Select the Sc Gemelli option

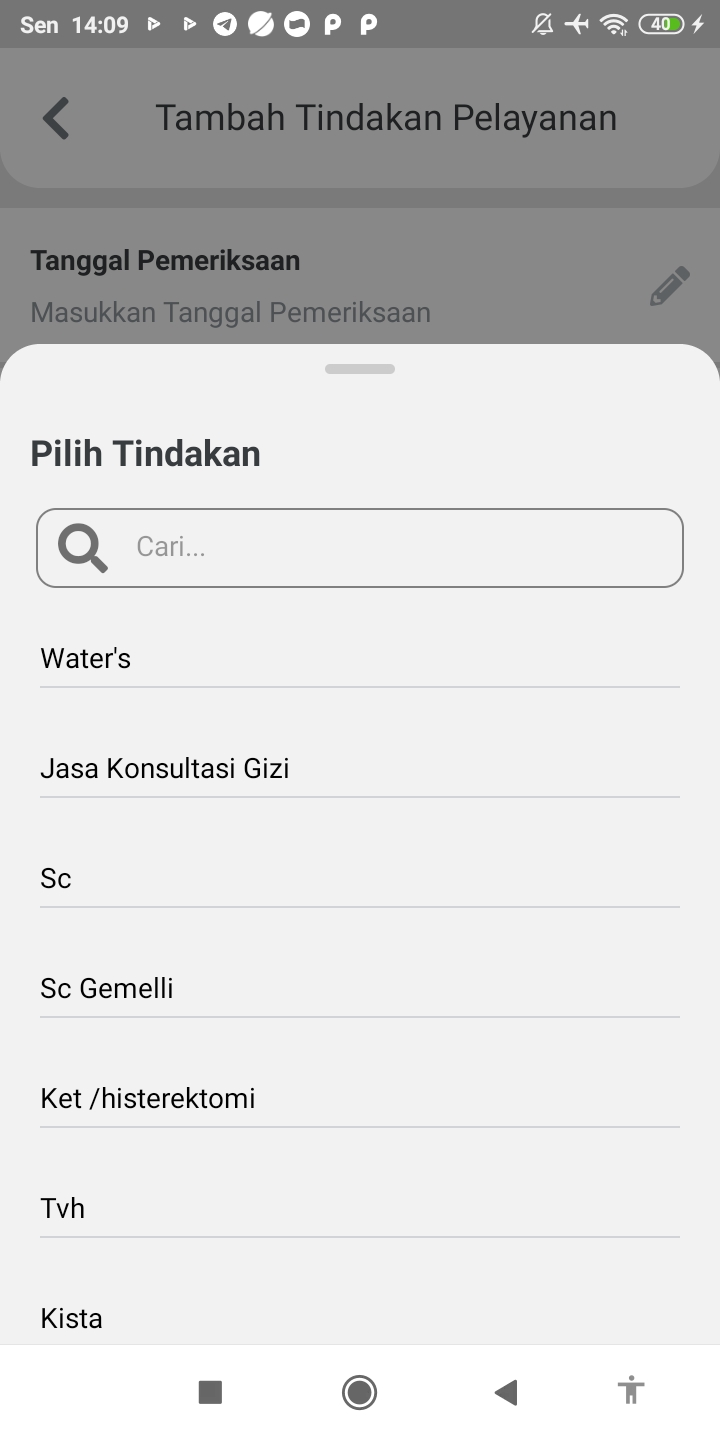[360, 988]
